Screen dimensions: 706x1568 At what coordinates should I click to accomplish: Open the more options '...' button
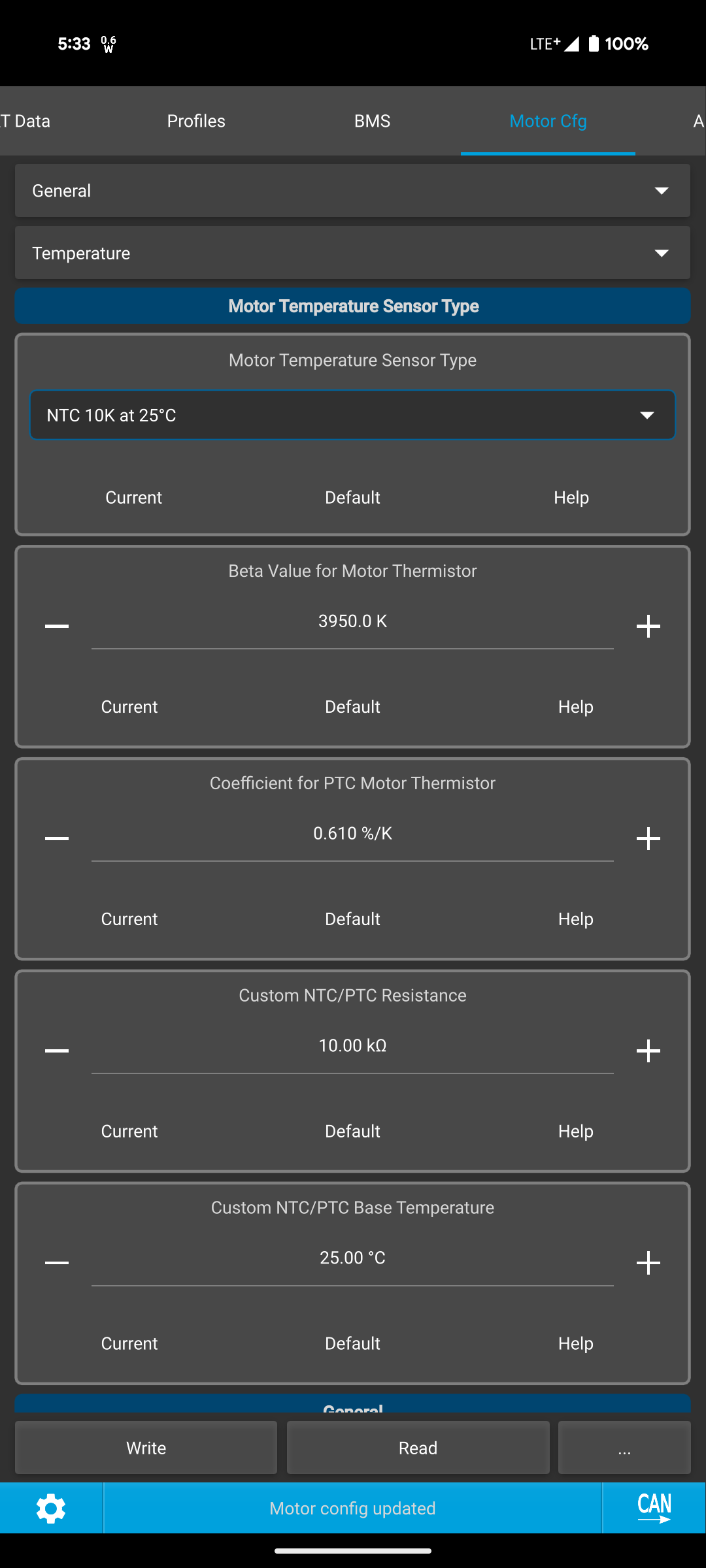pos(624,1448)
